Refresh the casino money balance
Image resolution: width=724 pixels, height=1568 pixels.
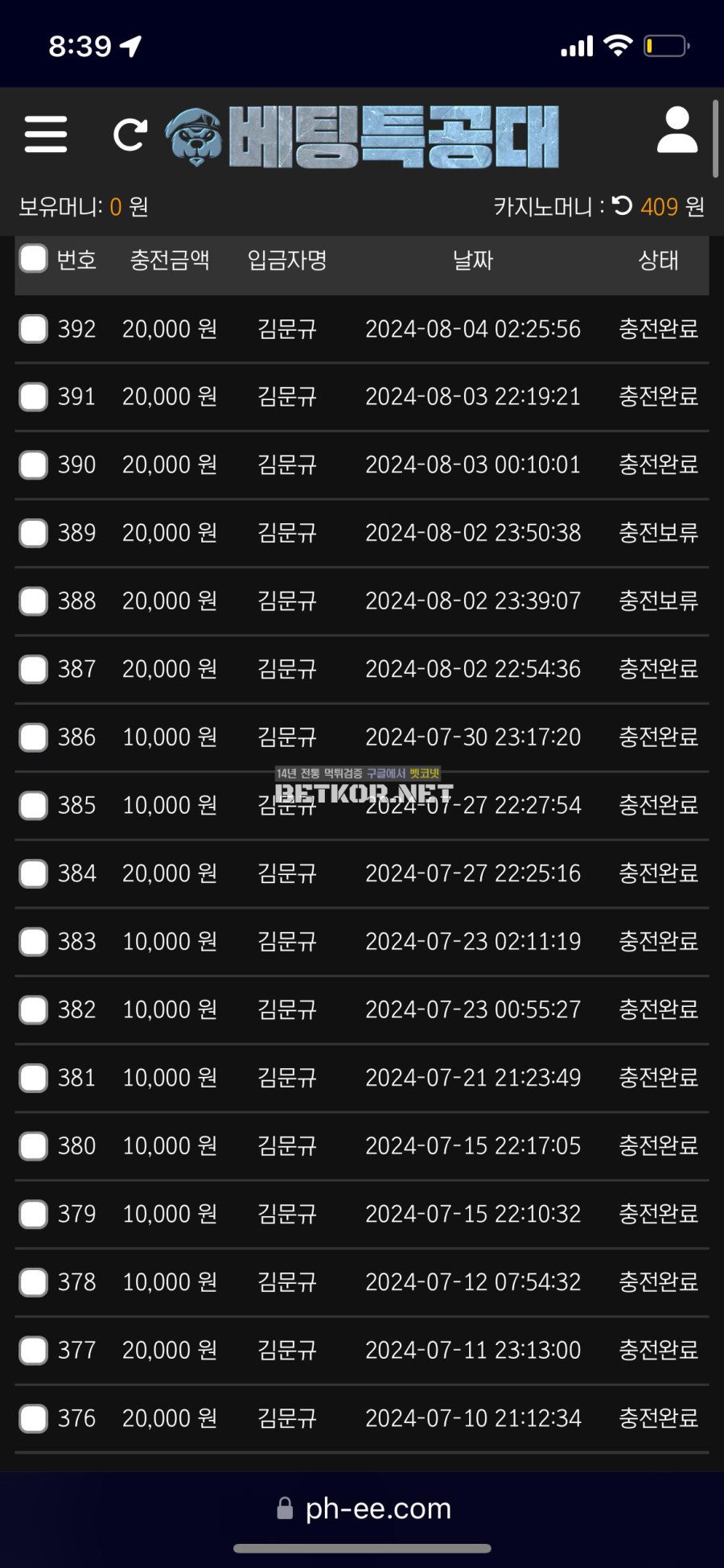pyautogui.click(x=622, y=206)
